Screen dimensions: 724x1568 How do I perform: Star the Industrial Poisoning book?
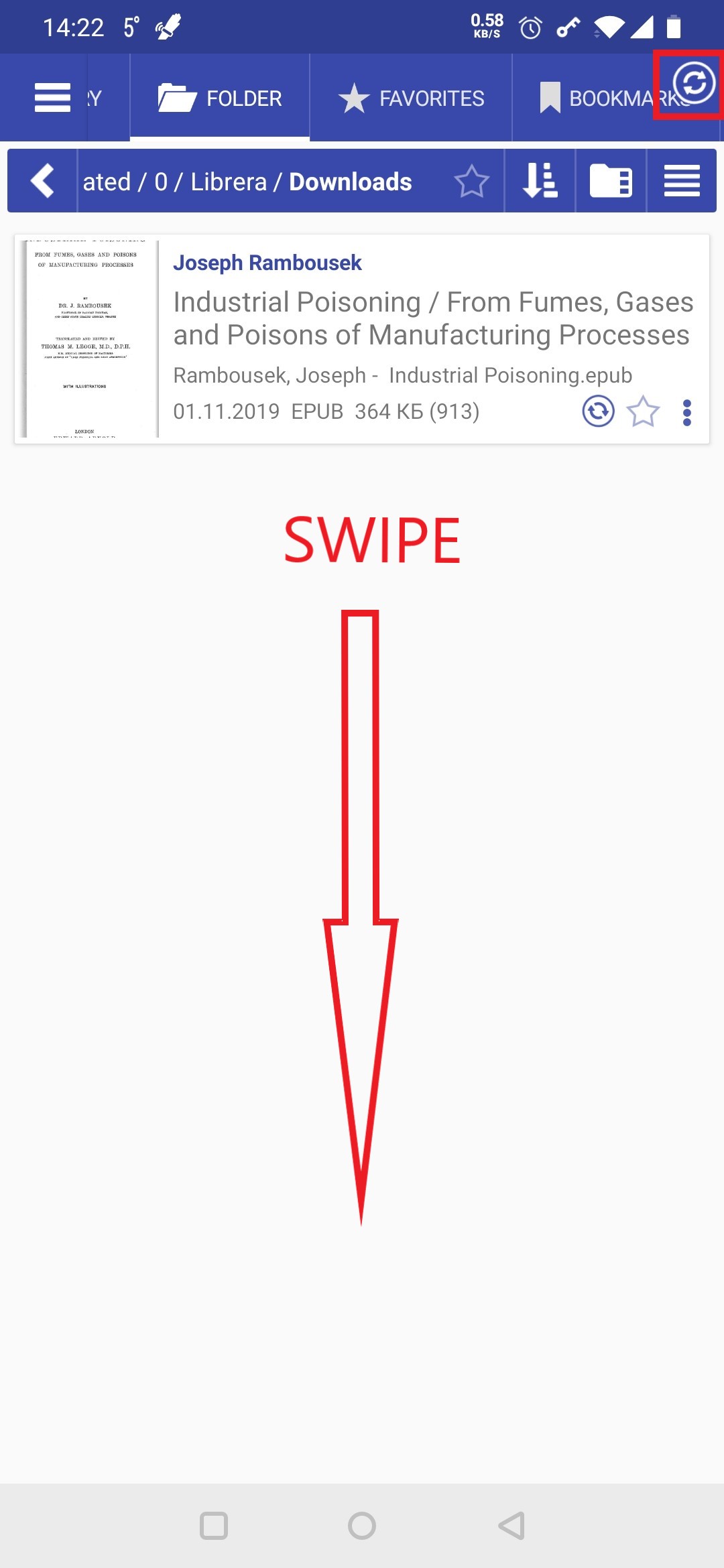[643, 411]
